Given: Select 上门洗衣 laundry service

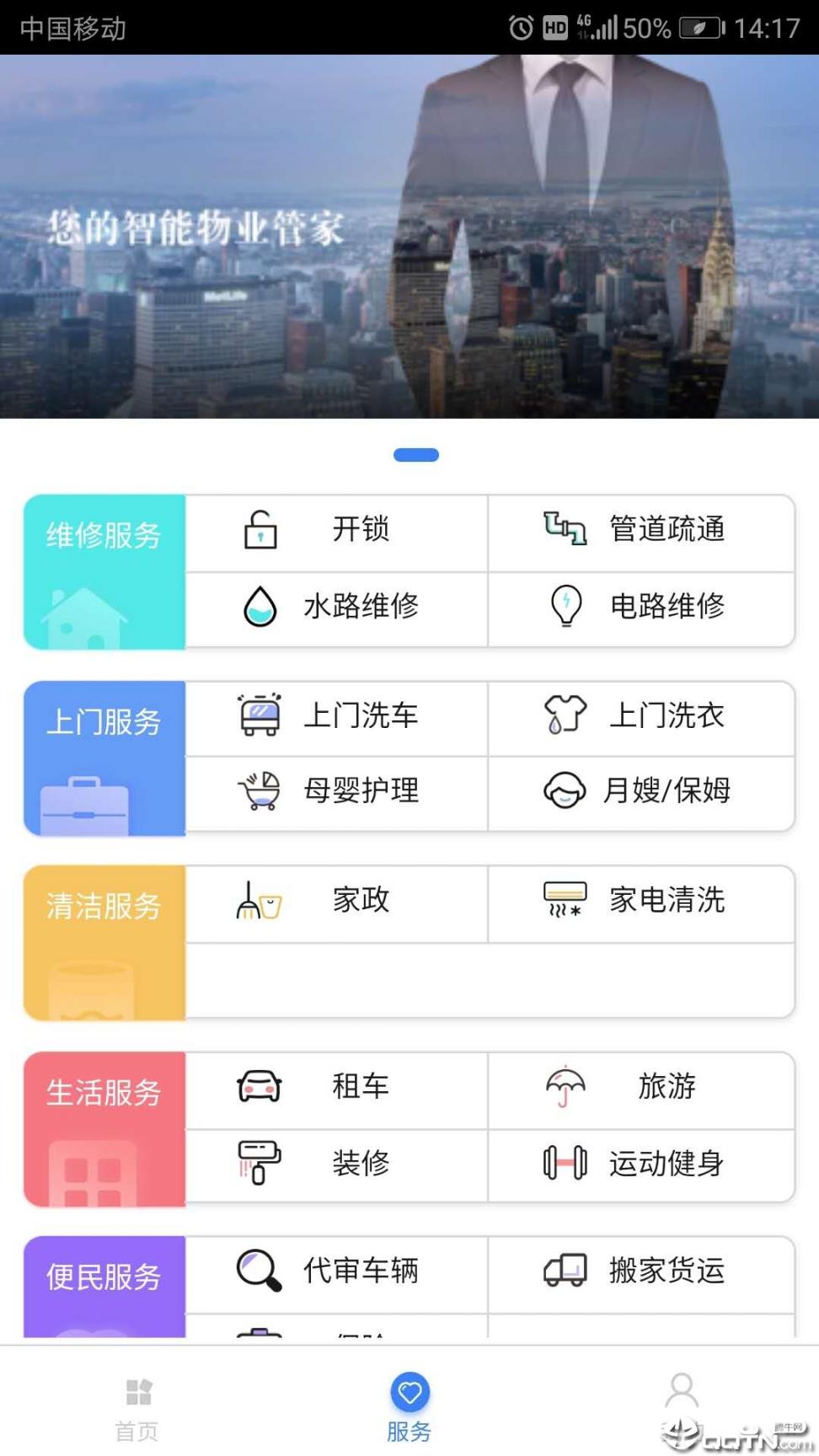Looking at the screenshot, I should click(x=640, y=716).
